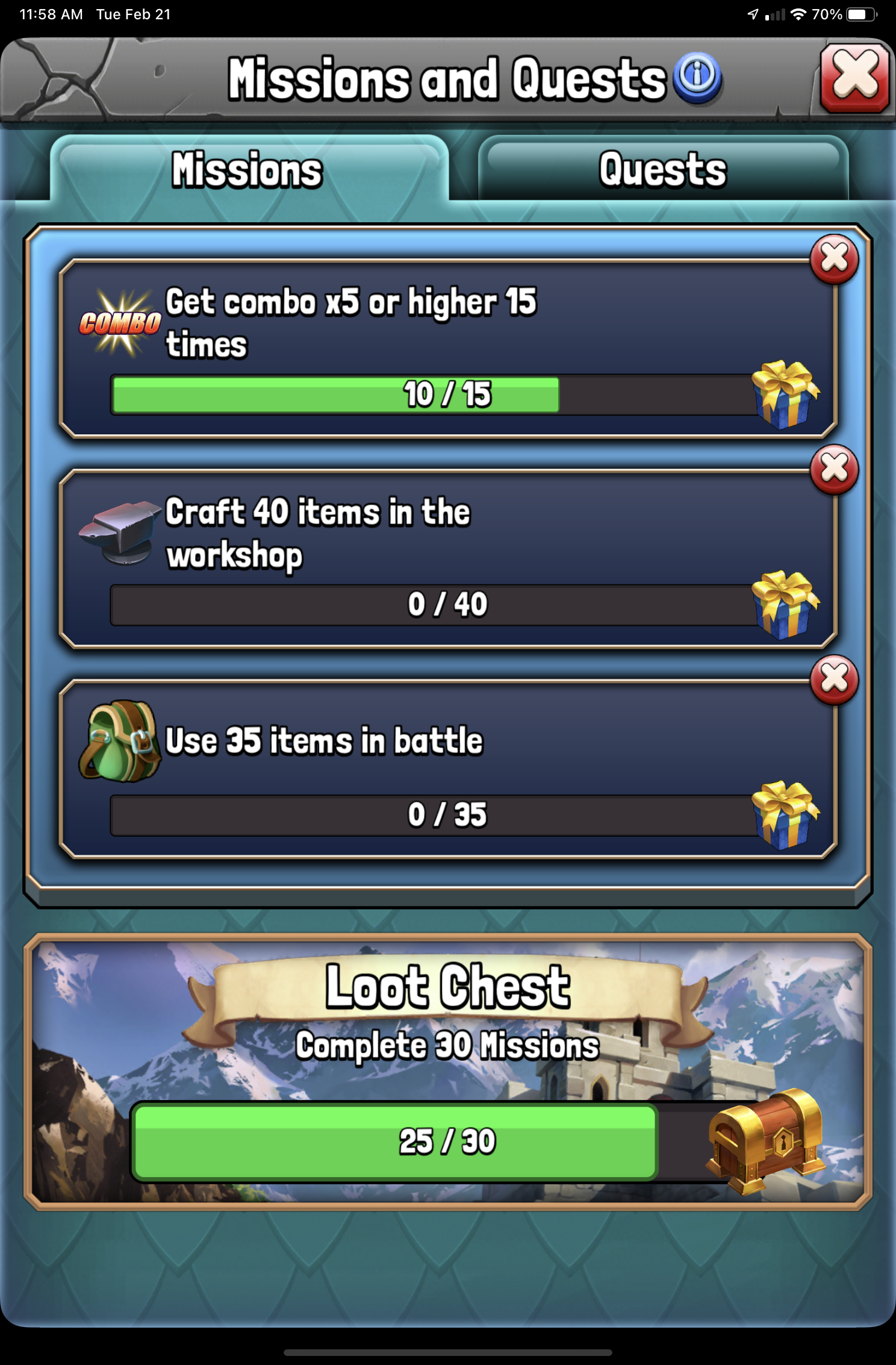Dismiss the Use 35 items mission
The height and width of the screenshot is (1365, 896).
[x=834, y=679]
